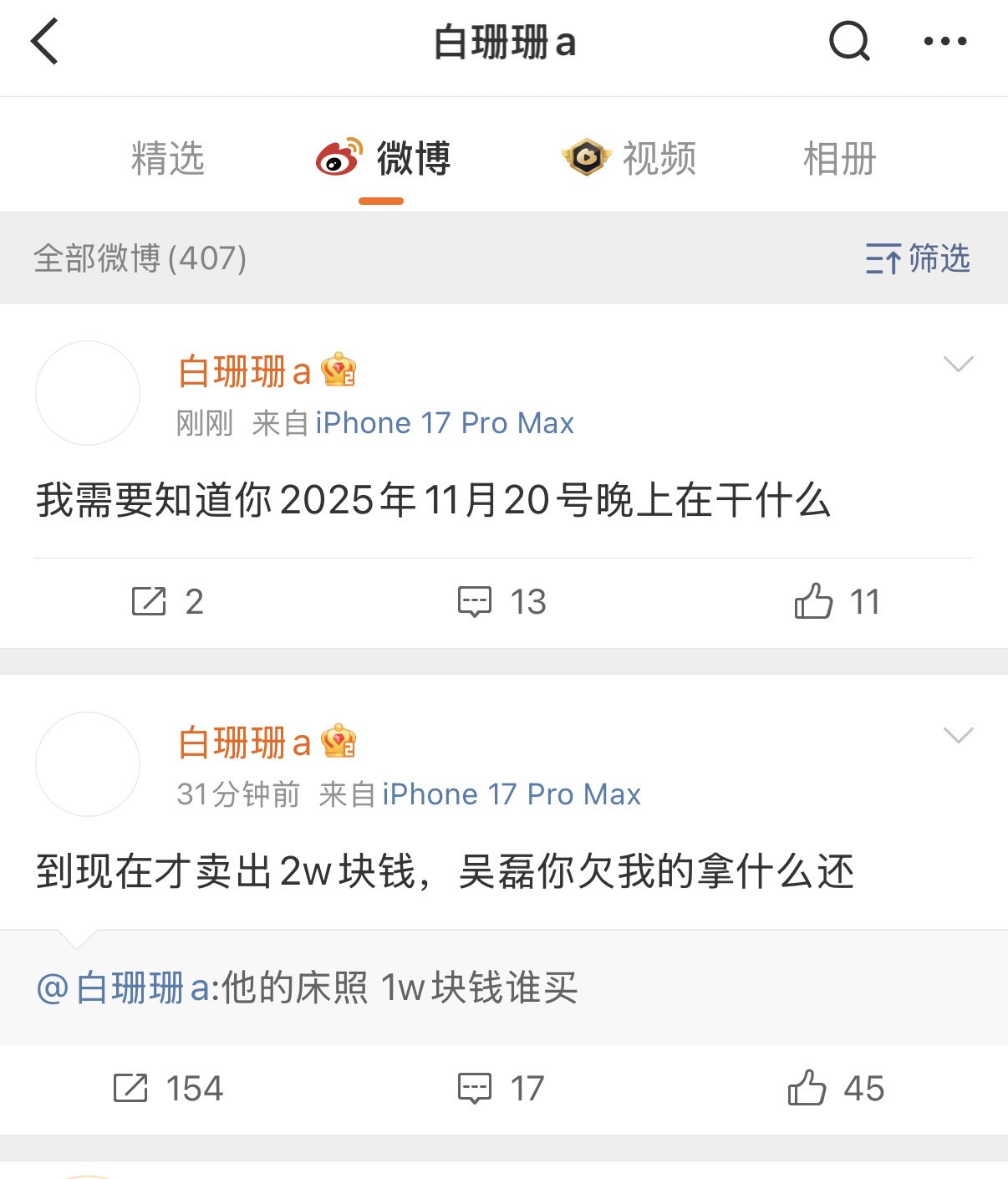Repost the post with 154 reposts
This screenshot has width=1008, height=1179.
[x=167, y=1089]
